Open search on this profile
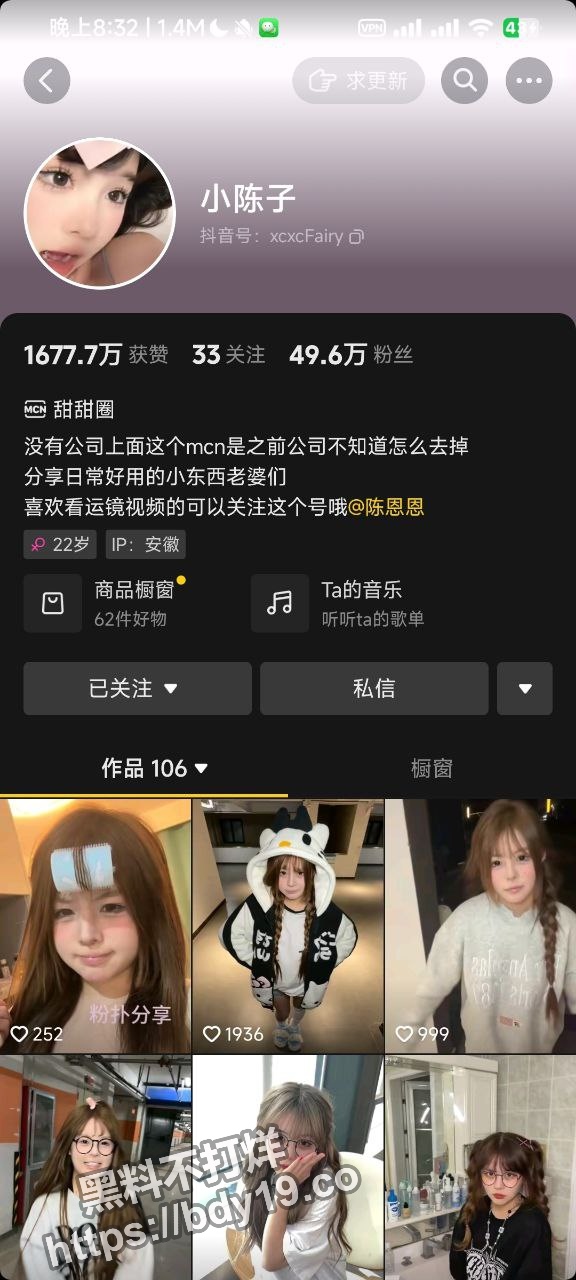The height and width of the screenshot is (1280, 576). [x=464, y=80]
